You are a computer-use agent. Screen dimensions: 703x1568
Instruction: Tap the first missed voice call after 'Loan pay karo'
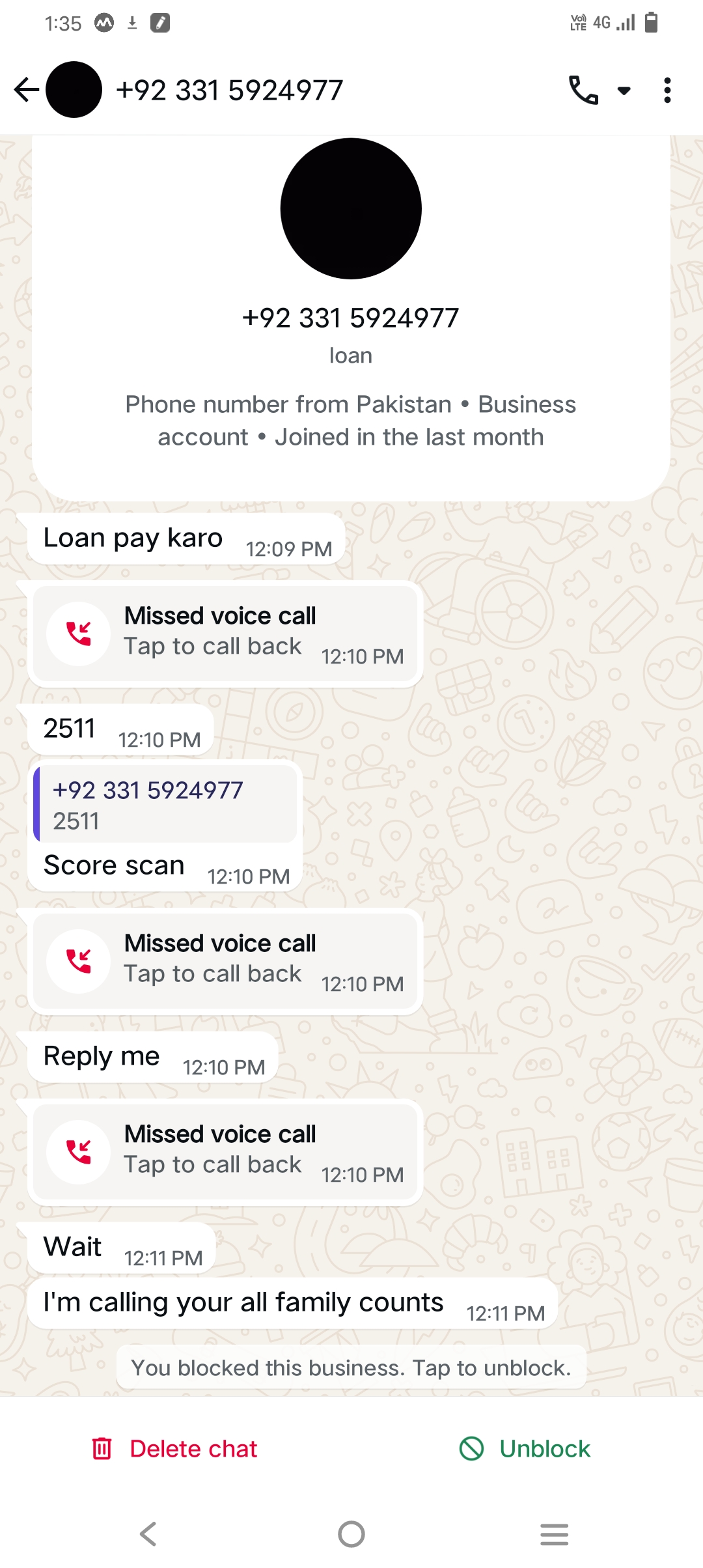(x=225, y=633)
